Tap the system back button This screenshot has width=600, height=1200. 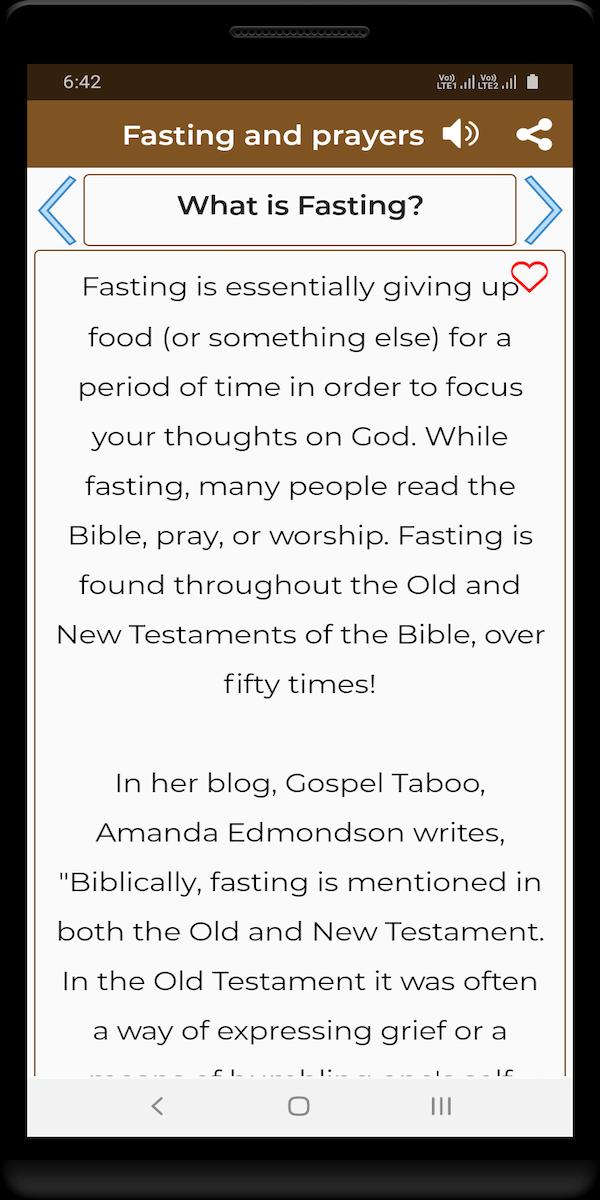point(156,1105)
